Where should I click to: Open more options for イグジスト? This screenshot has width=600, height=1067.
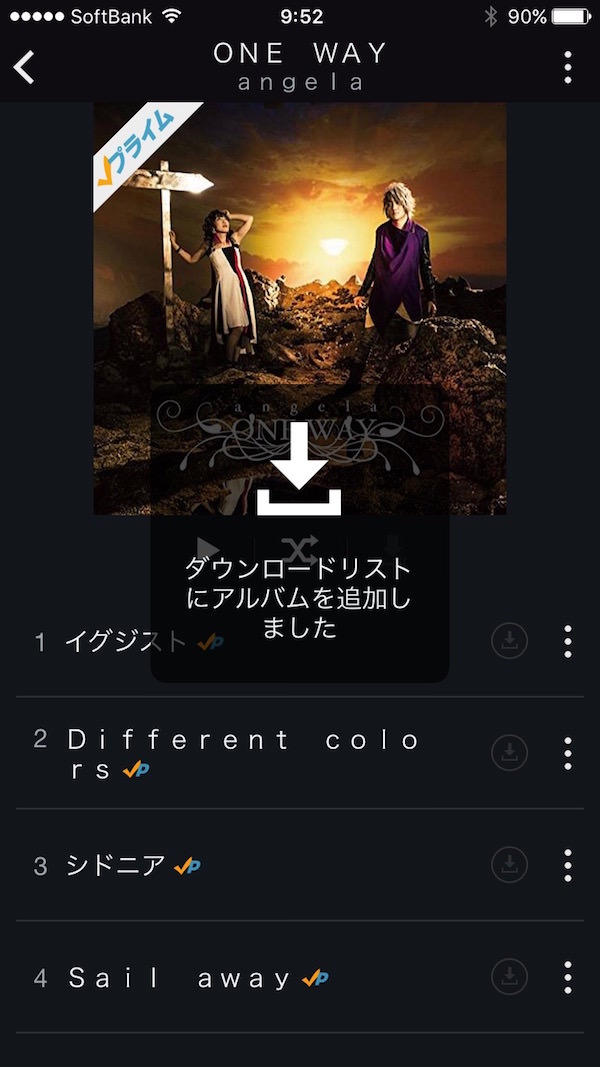(567, 641)
